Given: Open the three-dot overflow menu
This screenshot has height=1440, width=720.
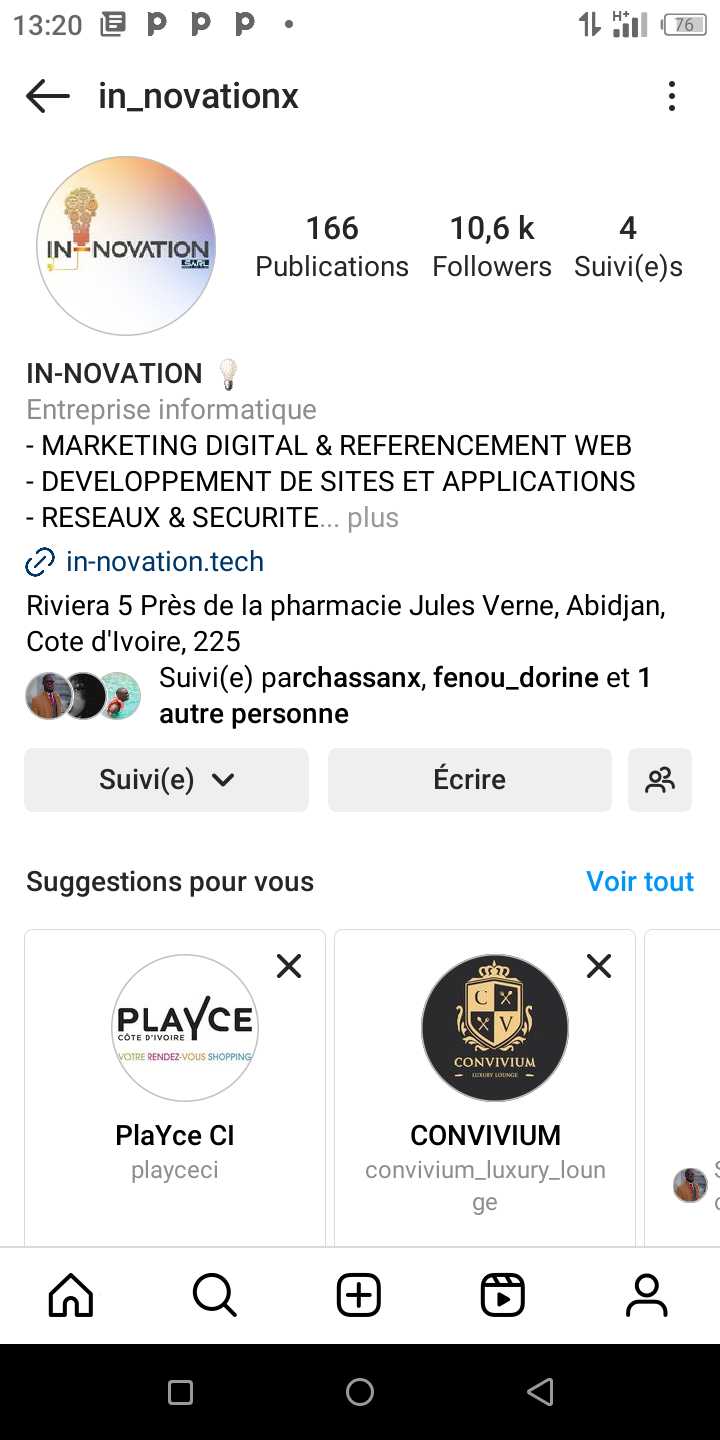Looking at the screenshot, I should (x=671, y=97).
